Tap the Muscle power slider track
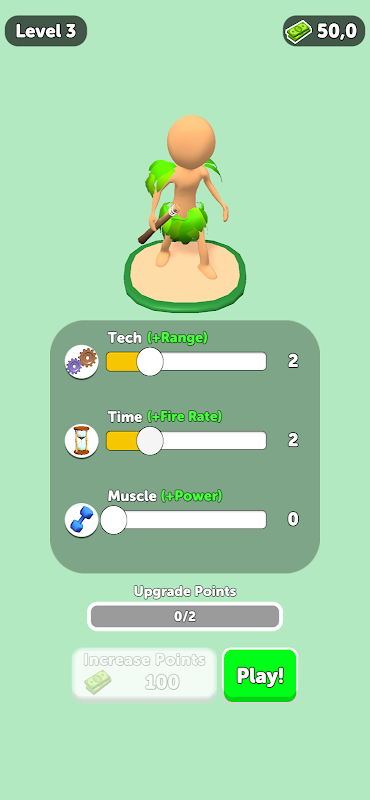This screenshot has width=370, height=800. click(x=186, y=519)
